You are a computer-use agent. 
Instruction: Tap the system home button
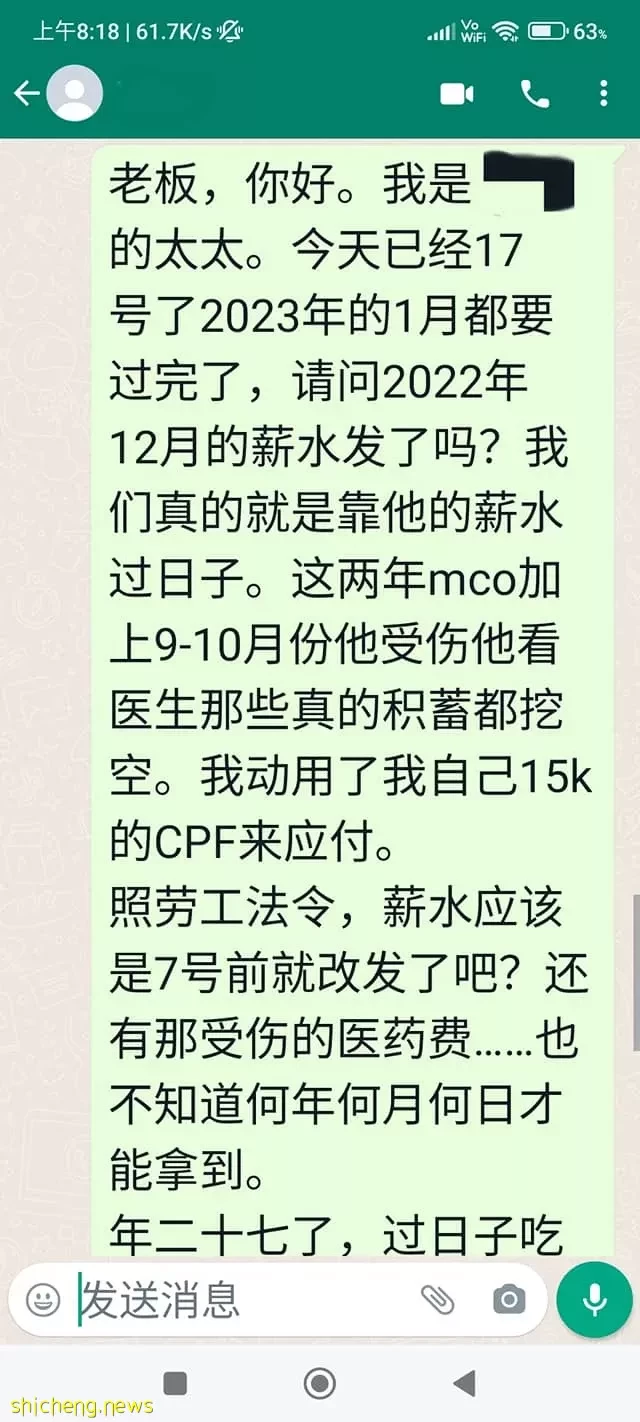click(x=320, y=1384)
